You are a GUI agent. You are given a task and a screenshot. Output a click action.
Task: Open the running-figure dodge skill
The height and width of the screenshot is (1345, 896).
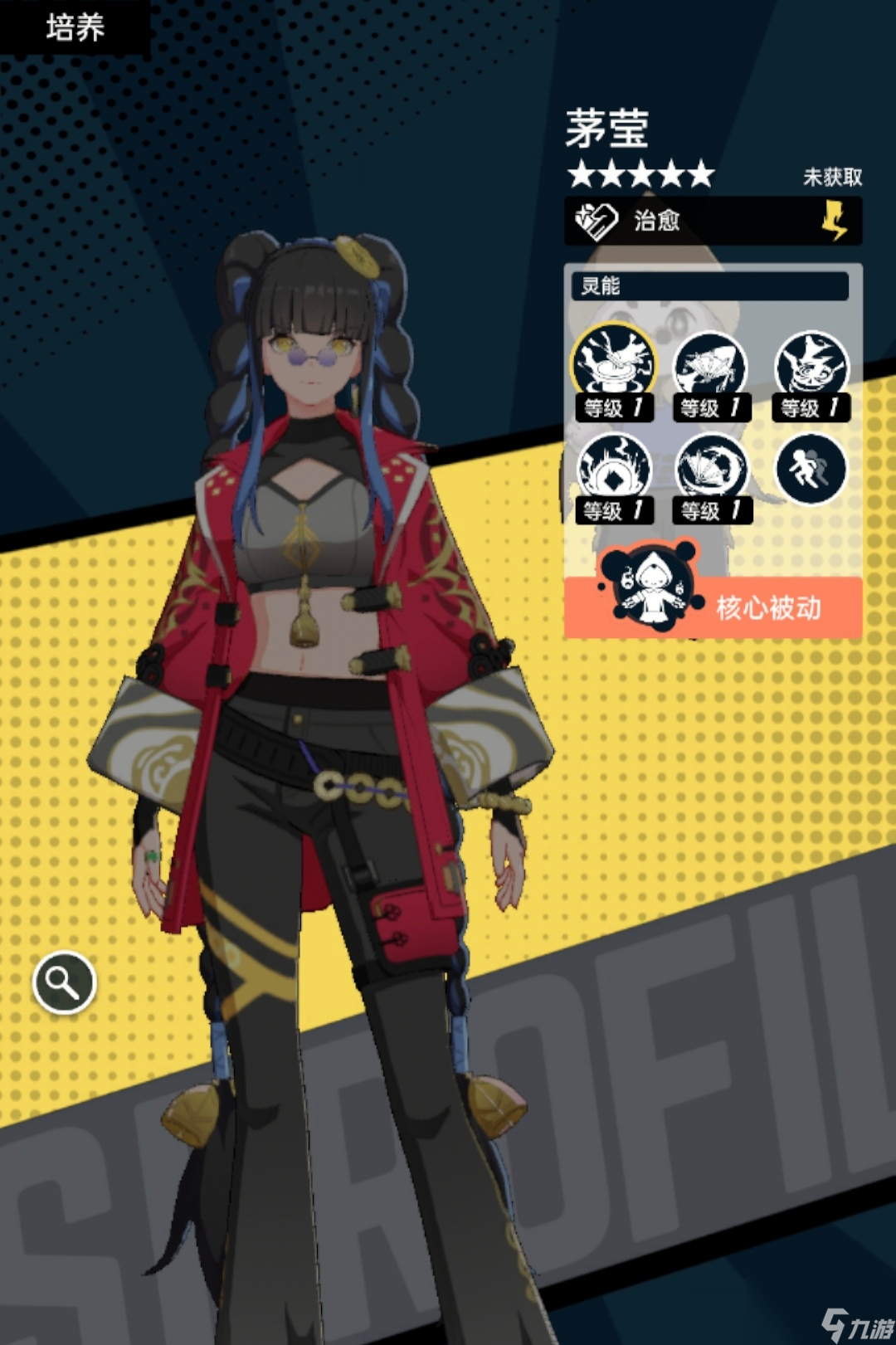pyautogui.click(x=811, y=470)
